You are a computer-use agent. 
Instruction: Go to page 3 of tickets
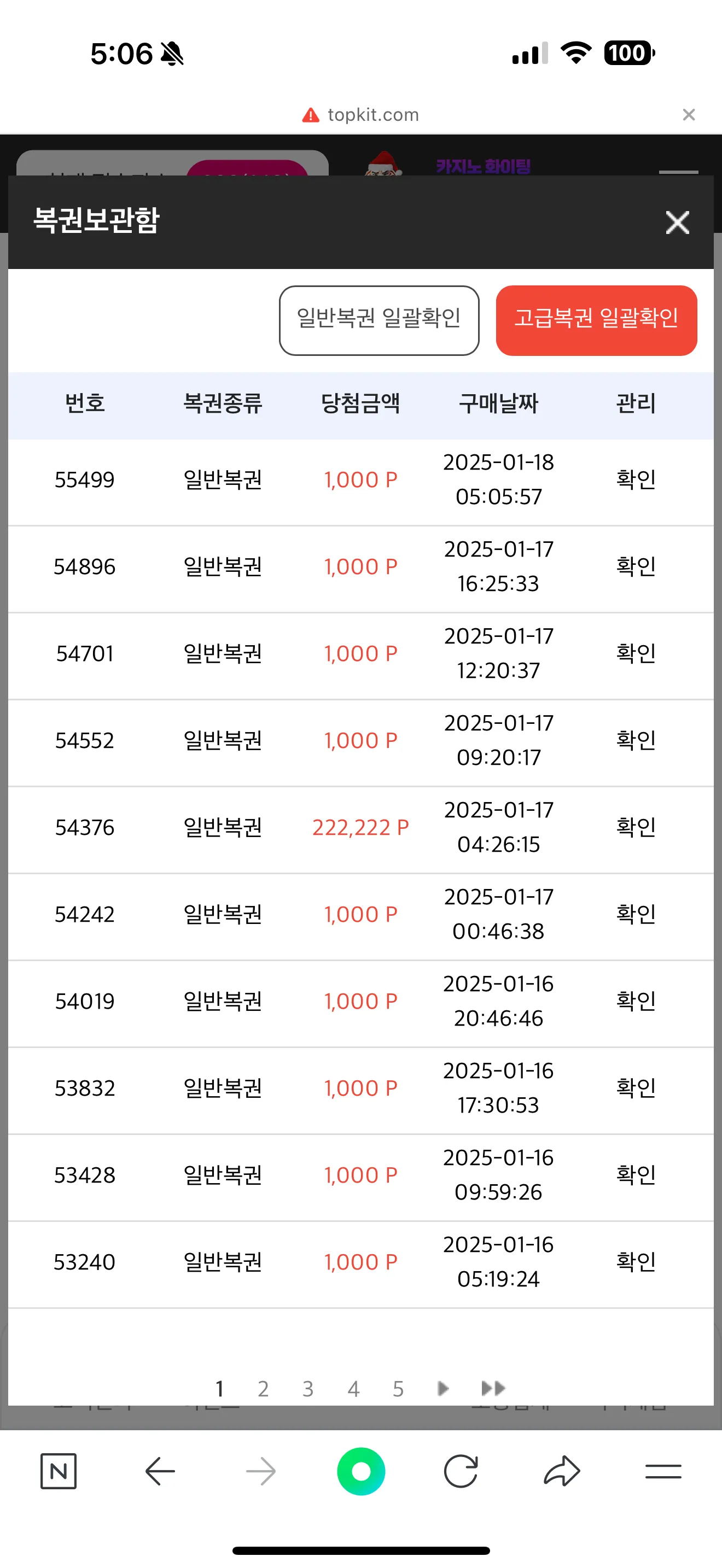308,1389
